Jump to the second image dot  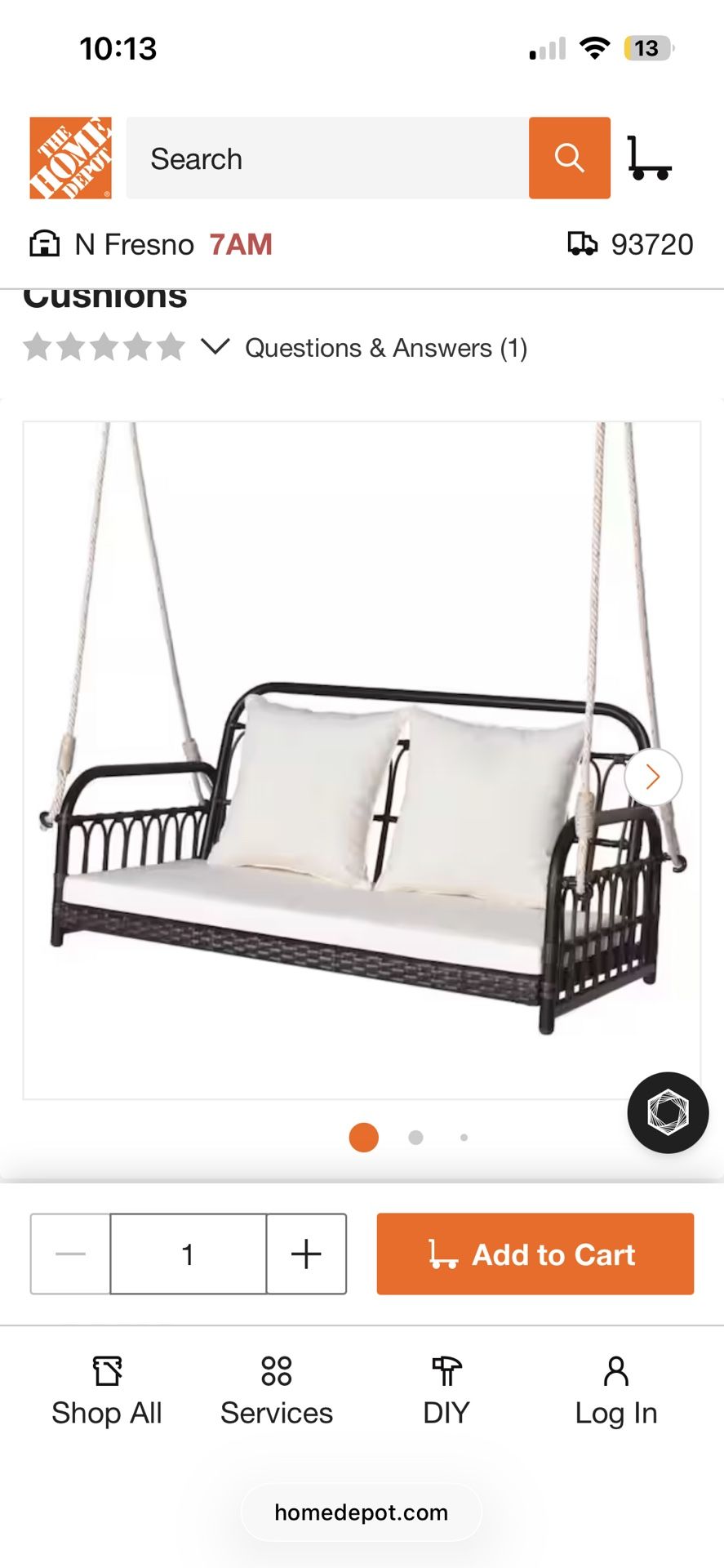pos(415,1137)
